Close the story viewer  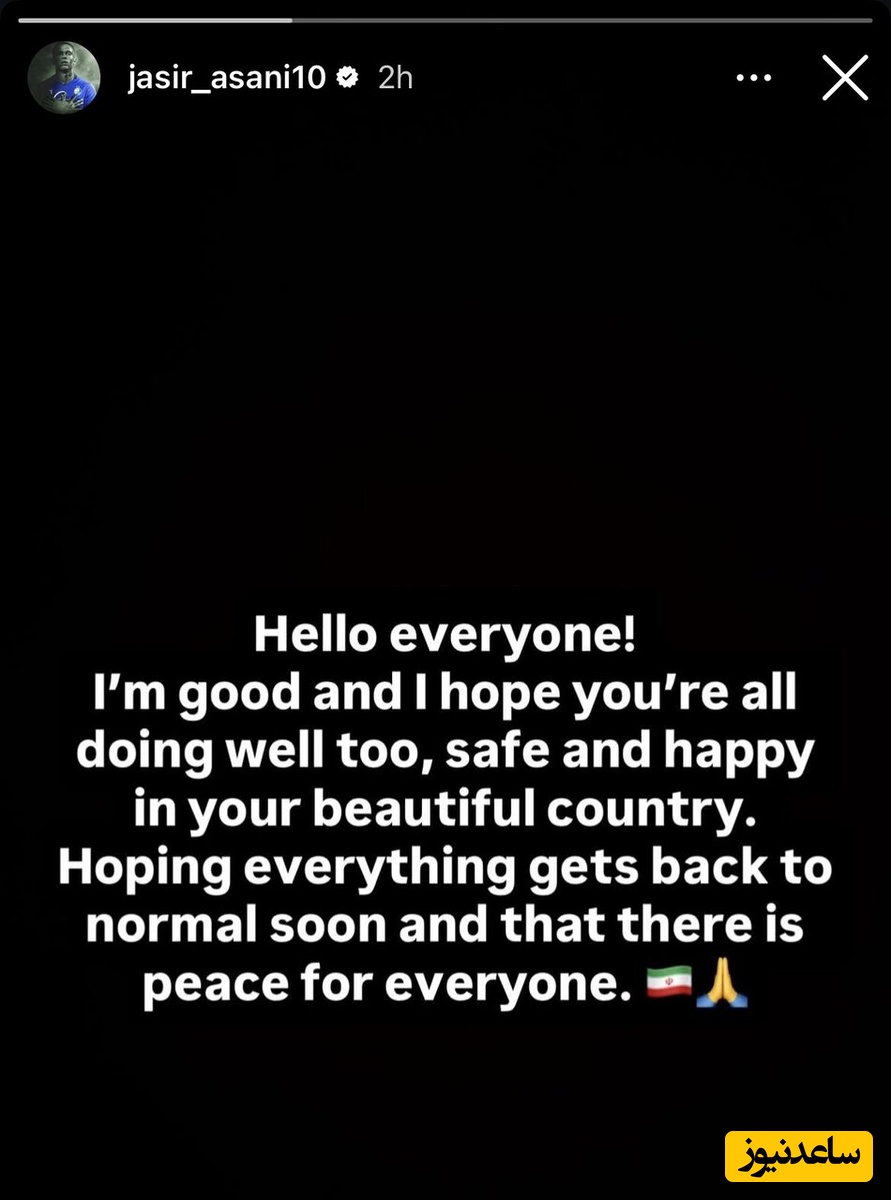point(845,78)
